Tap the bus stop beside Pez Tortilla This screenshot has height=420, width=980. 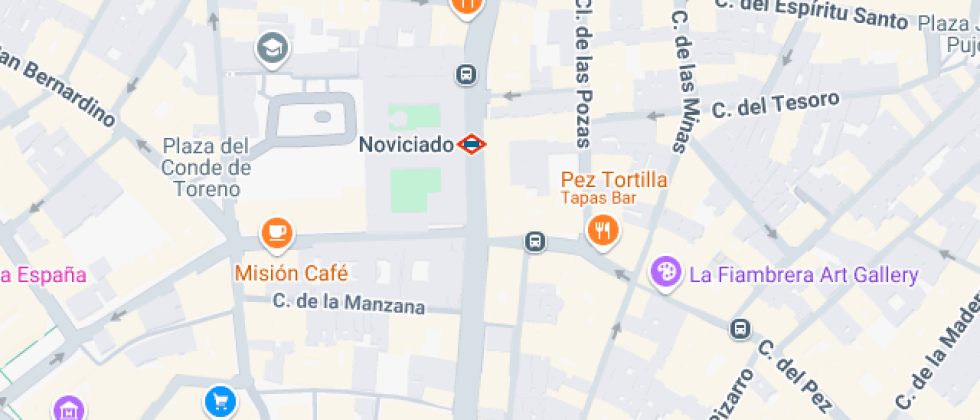536,241
